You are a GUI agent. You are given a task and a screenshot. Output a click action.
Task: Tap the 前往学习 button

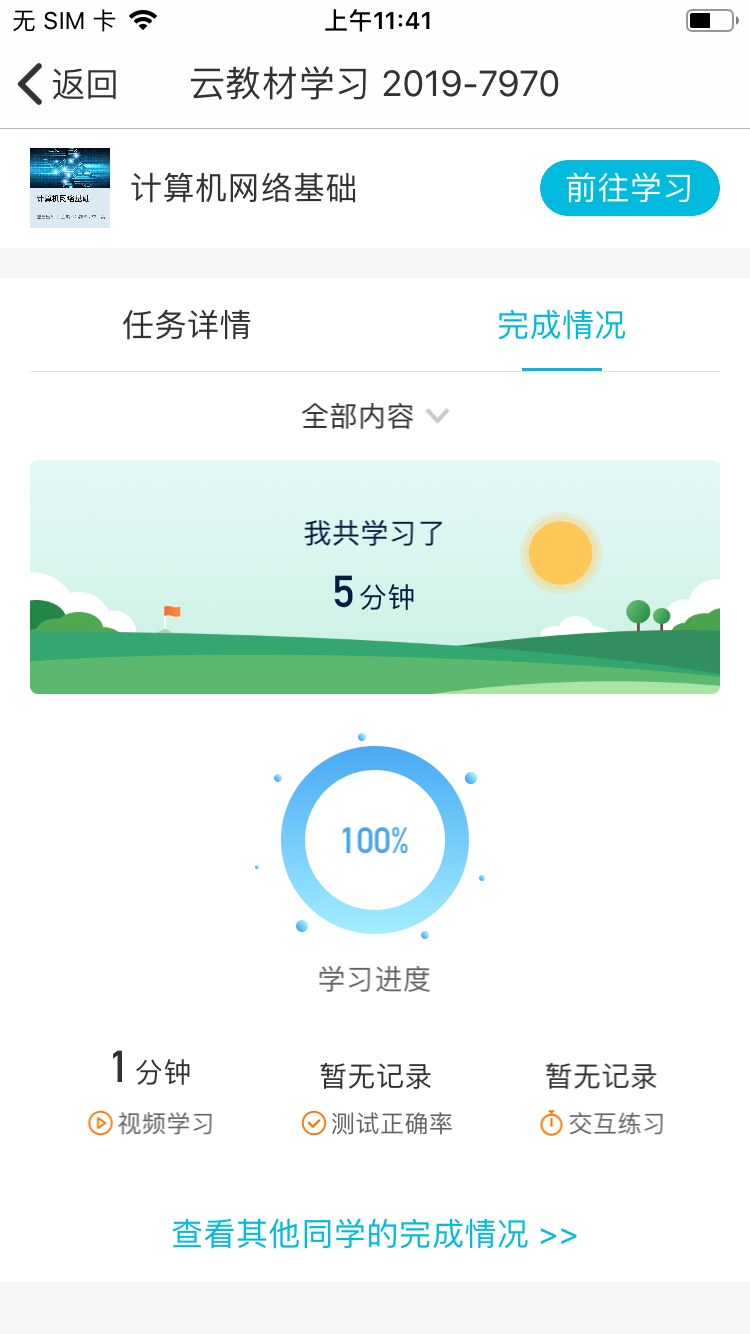point(629,188)
